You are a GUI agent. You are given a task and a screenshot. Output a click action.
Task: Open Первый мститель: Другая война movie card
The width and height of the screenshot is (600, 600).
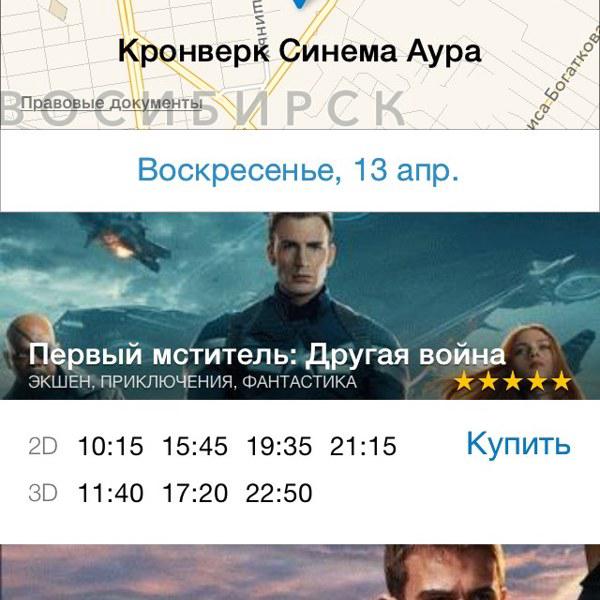(300, 305)
